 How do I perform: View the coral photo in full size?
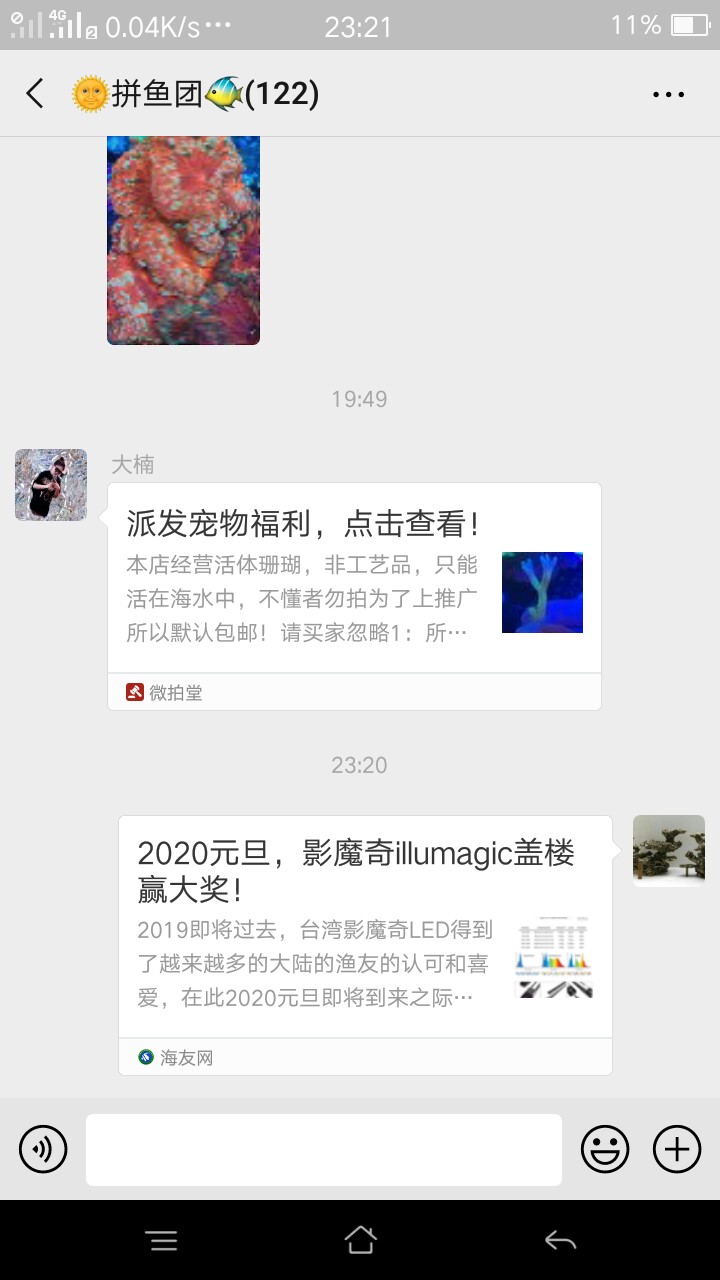point(183,240)
